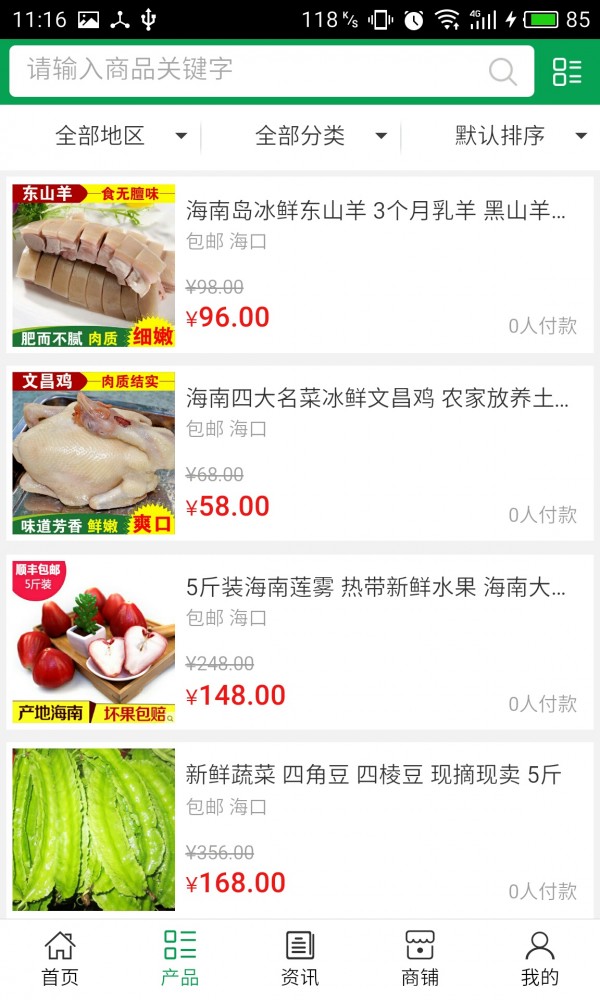600x1000 pixels.
Task: Open the 商铺 shops tab
Action: pyautogui.click(x=420, y=958)
